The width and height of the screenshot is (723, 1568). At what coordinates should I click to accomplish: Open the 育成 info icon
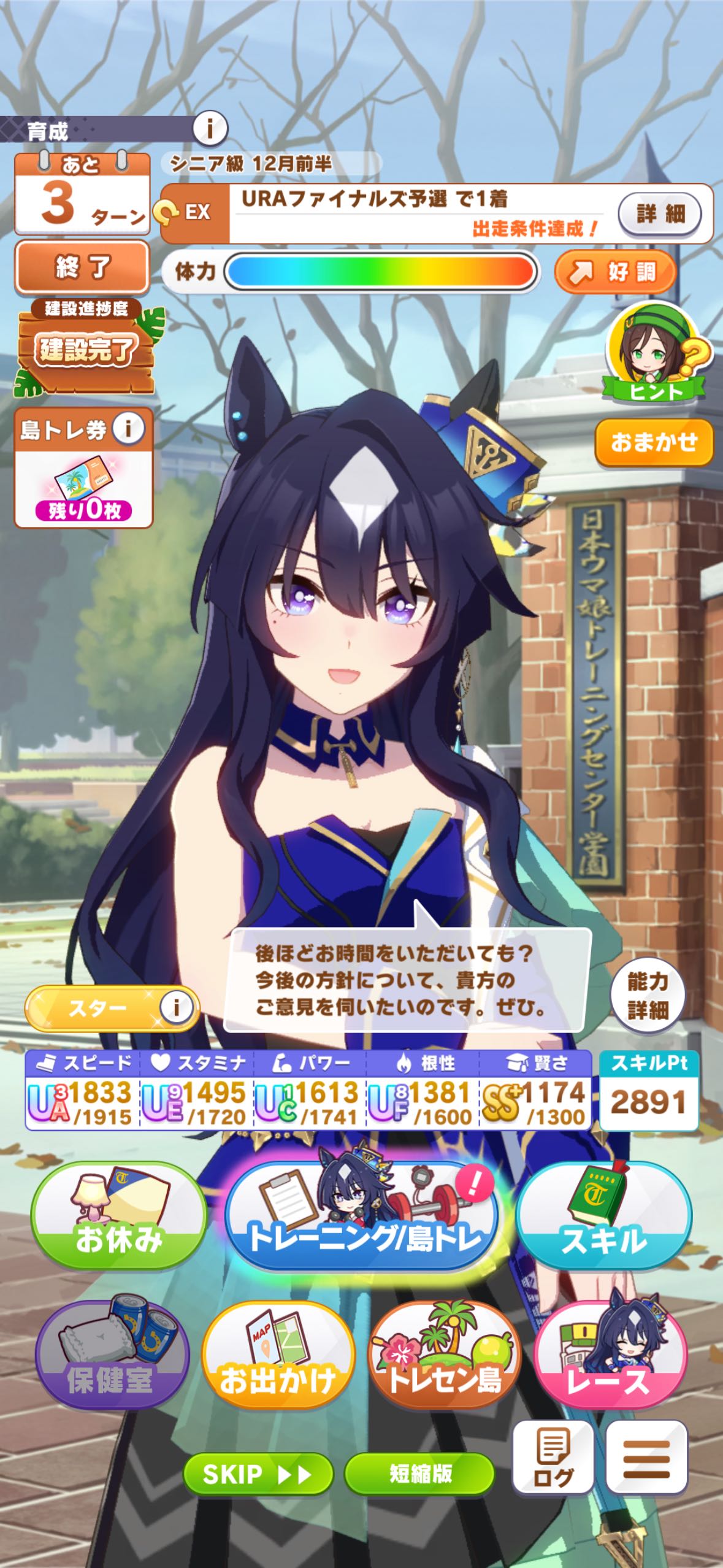tap(210, 129)
